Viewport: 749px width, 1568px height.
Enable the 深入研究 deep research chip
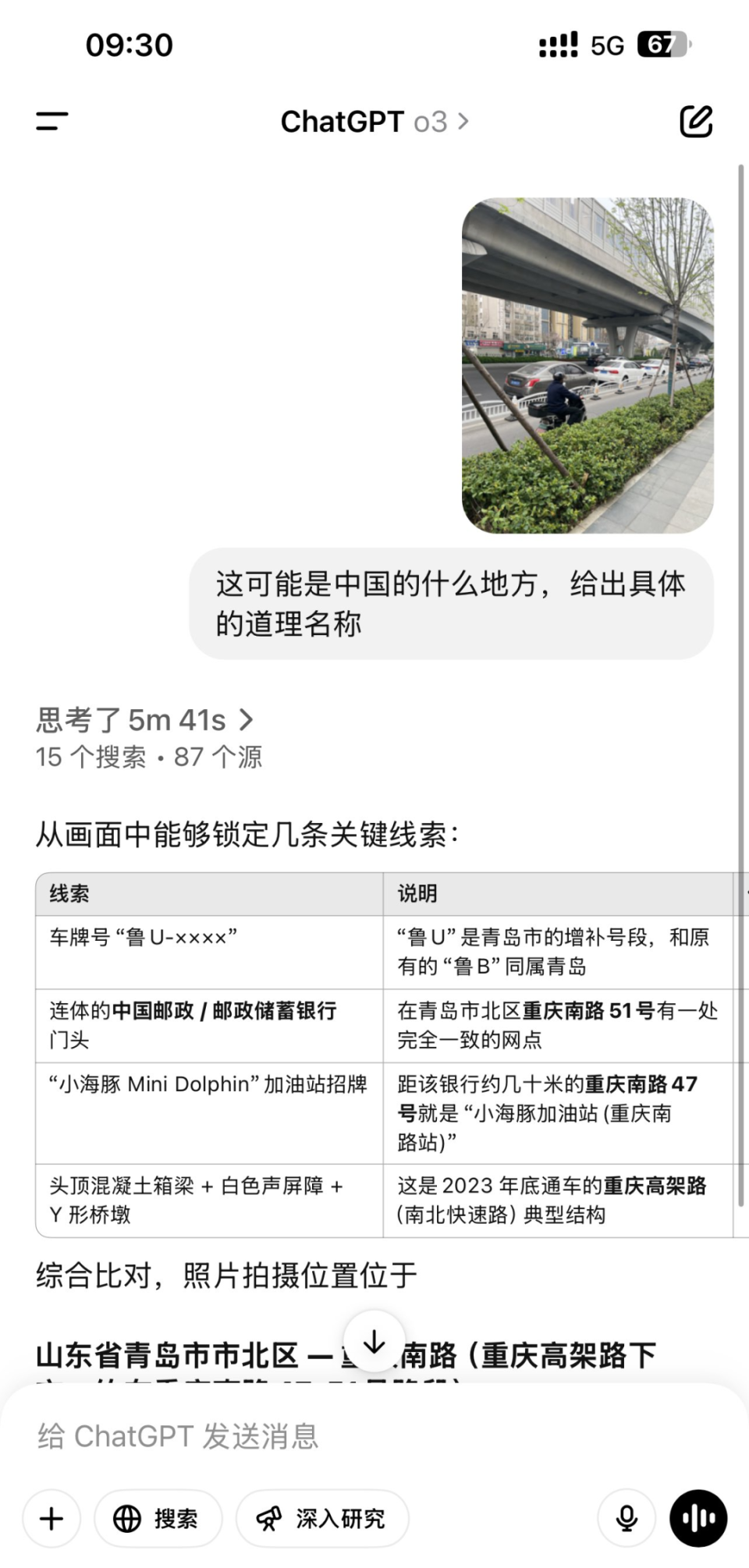[x=322, y=1519]
